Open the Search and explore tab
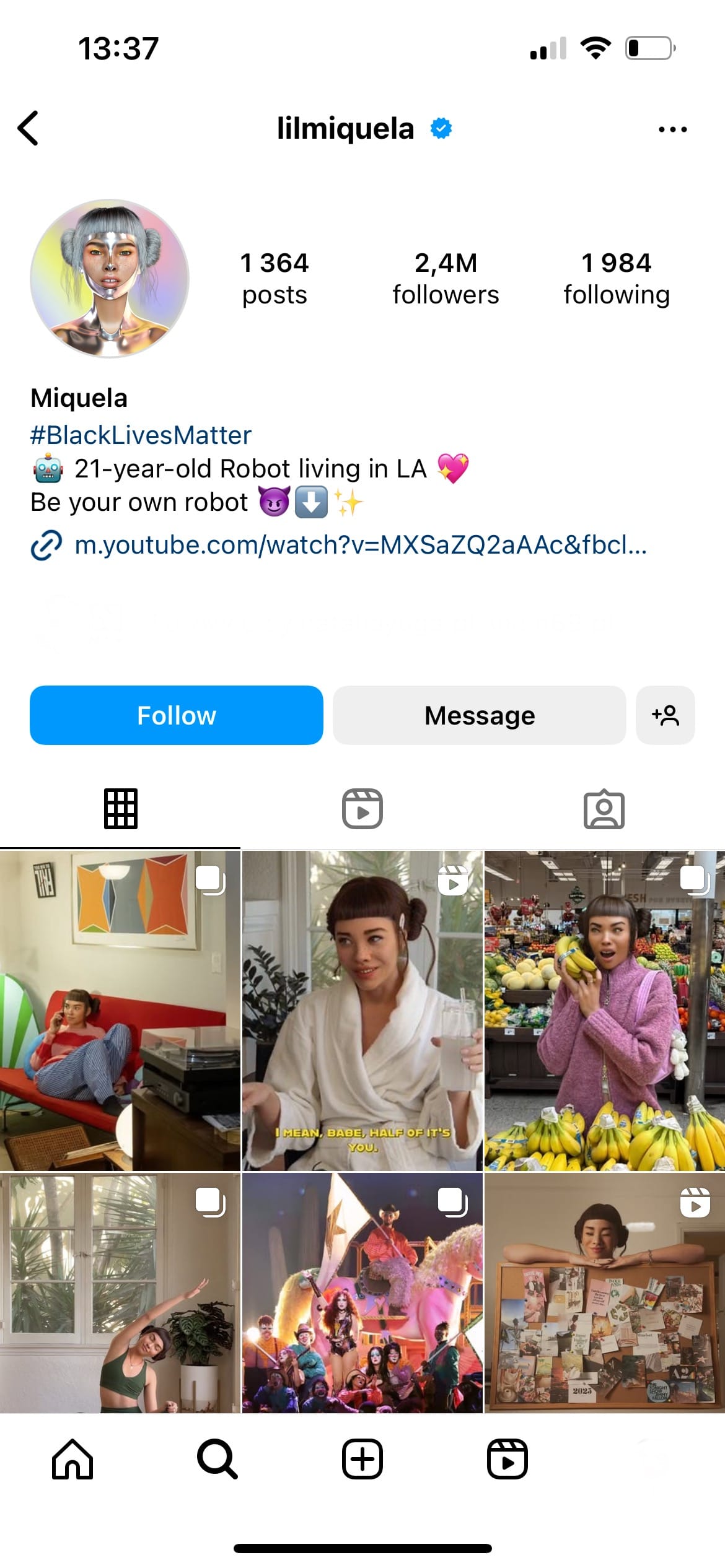The width and height of the screenshot is (725, 1568). [217, 1459]
